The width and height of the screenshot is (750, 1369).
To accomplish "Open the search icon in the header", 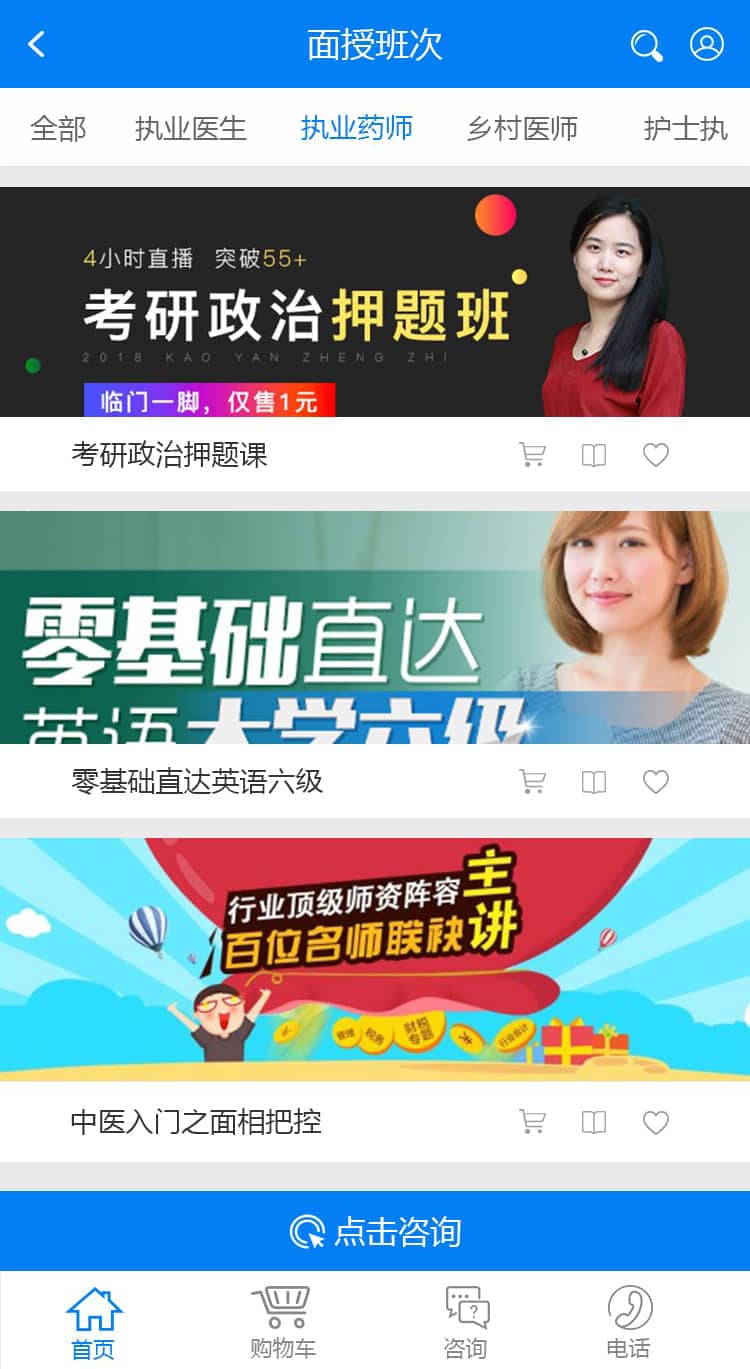I will click(x=646, y=45).
